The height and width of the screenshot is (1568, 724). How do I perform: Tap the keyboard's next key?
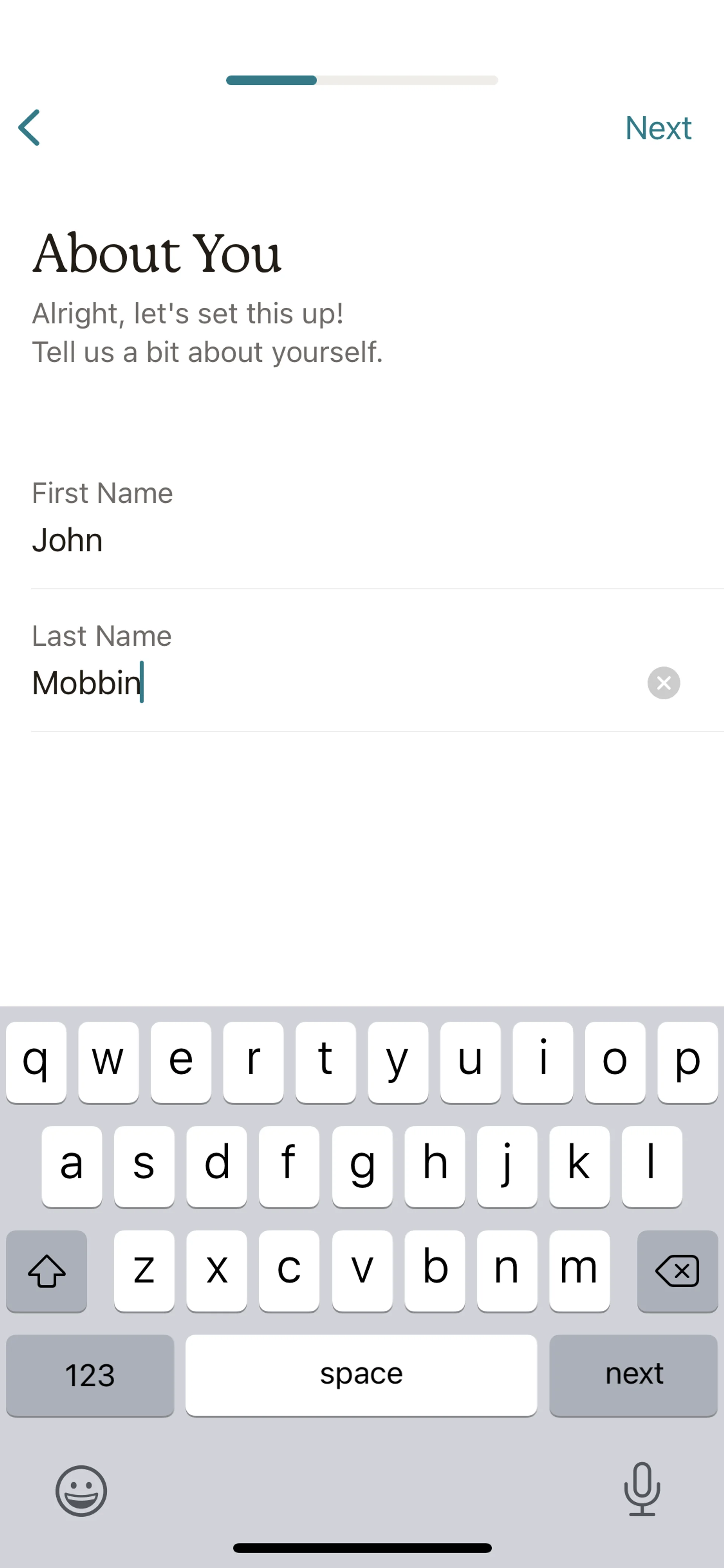[633, 1375]
